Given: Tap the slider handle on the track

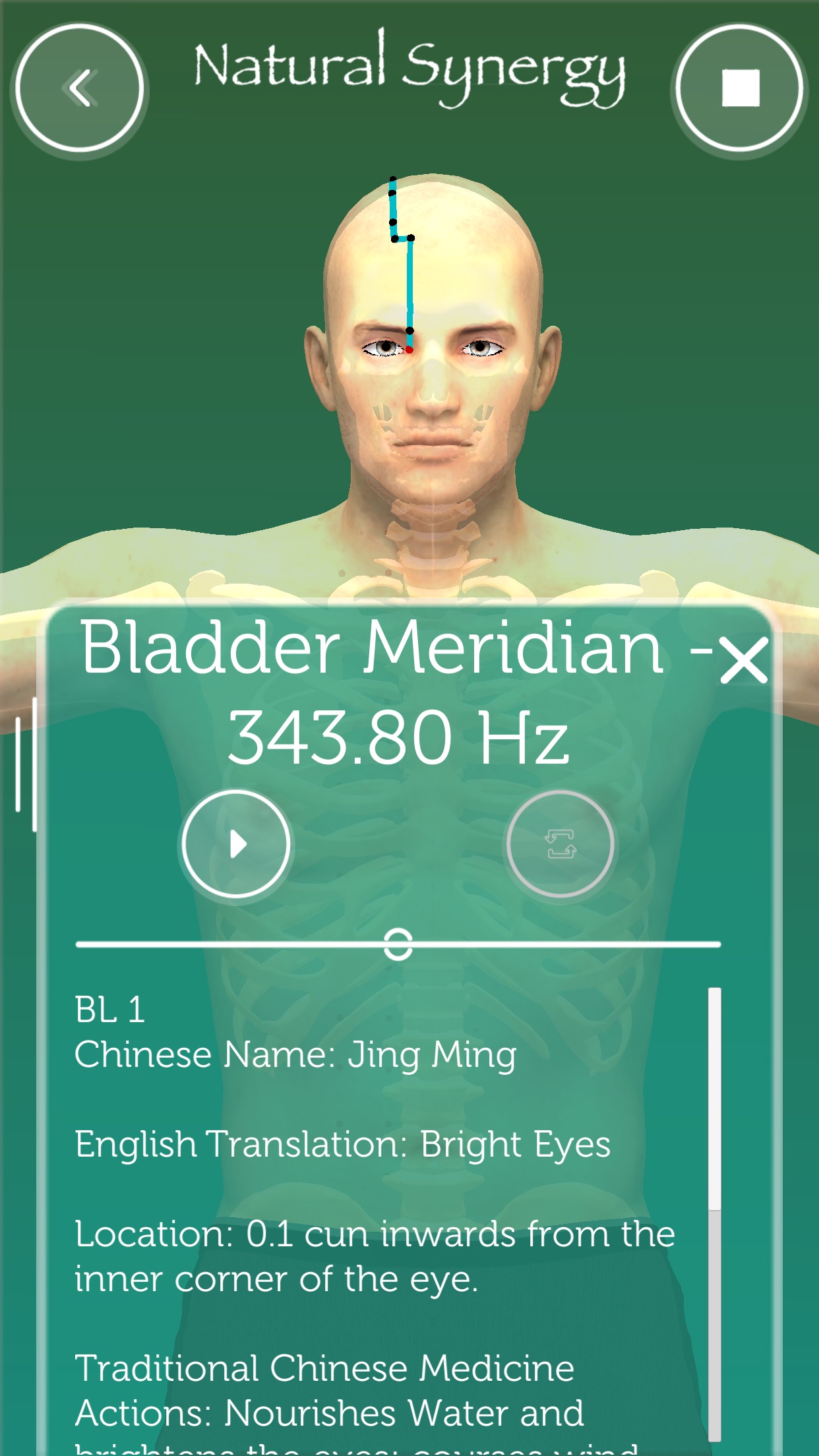Looking at the screenshot, I should 398,944.
